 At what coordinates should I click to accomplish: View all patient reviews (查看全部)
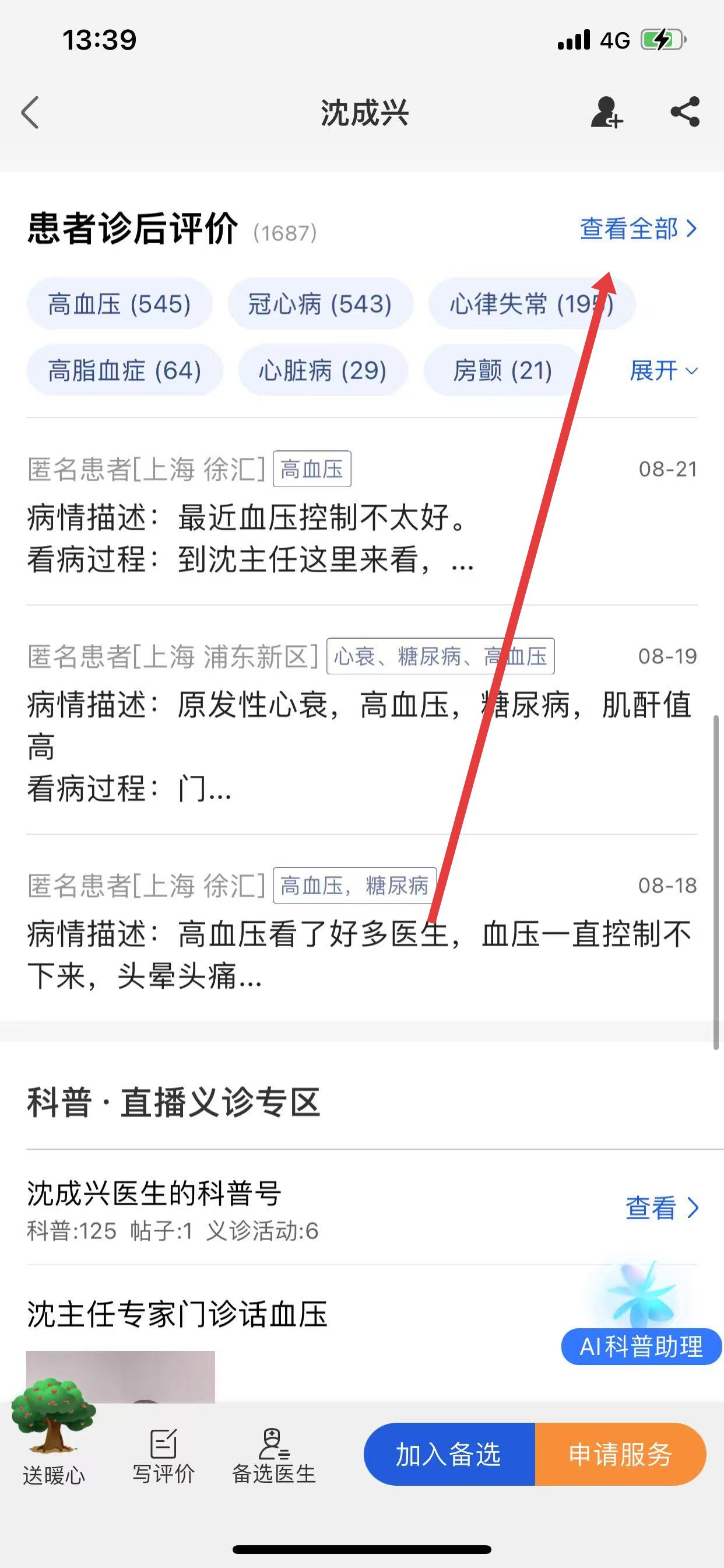[638, 229]
